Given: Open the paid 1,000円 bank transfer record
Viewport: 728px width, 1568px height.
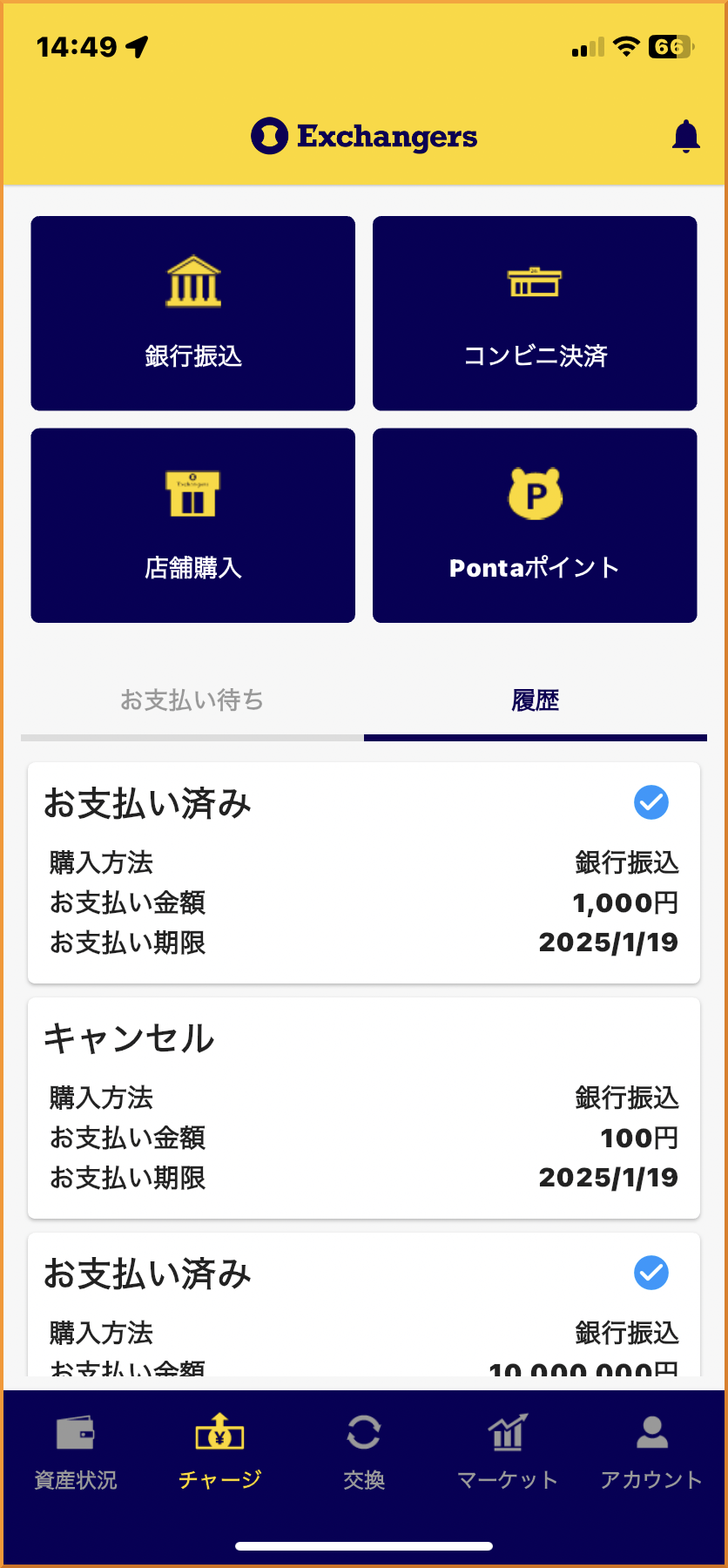Looking at the screenshot, I should click(364, 873).
